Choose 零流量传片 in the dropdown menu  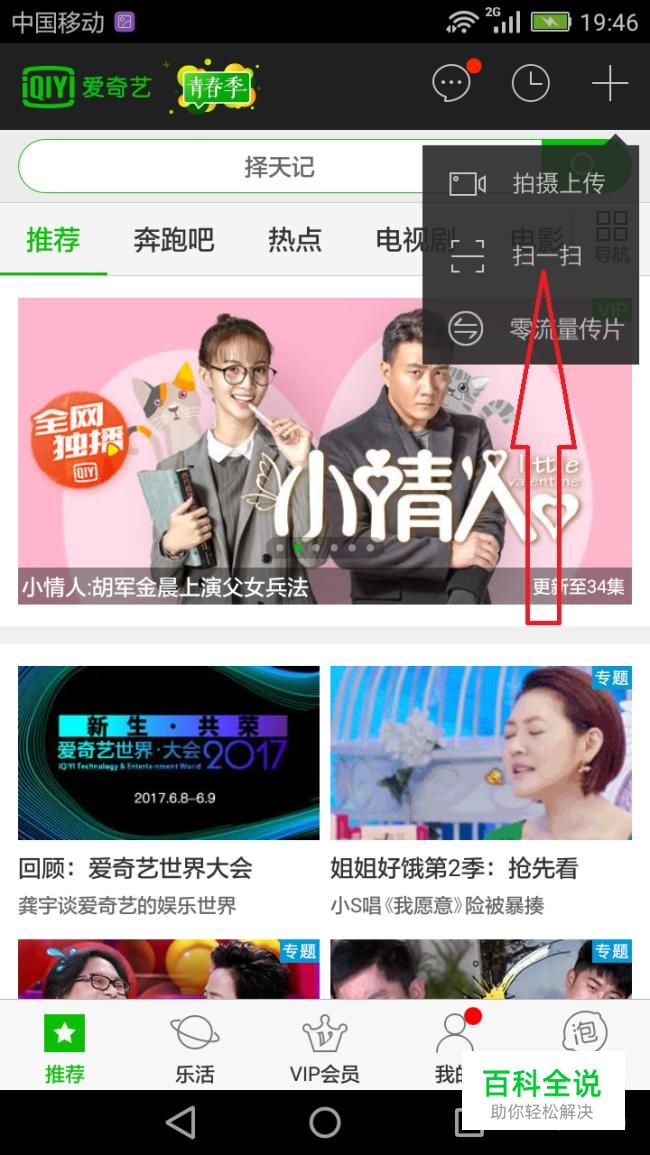[530, 328]
